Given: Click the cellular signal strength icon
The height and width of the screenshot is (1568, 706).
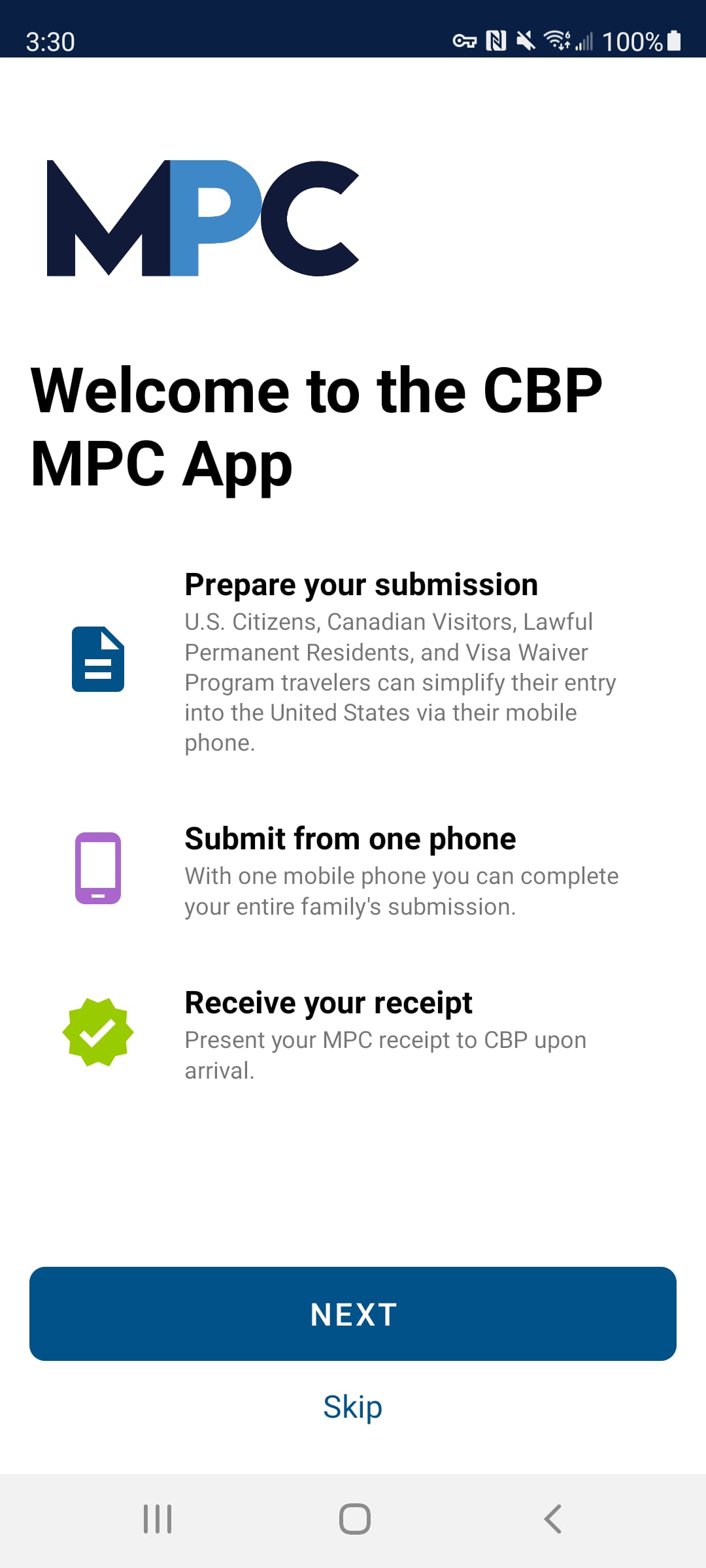Looking at the screenshot, I should click(x=585, y=41).
